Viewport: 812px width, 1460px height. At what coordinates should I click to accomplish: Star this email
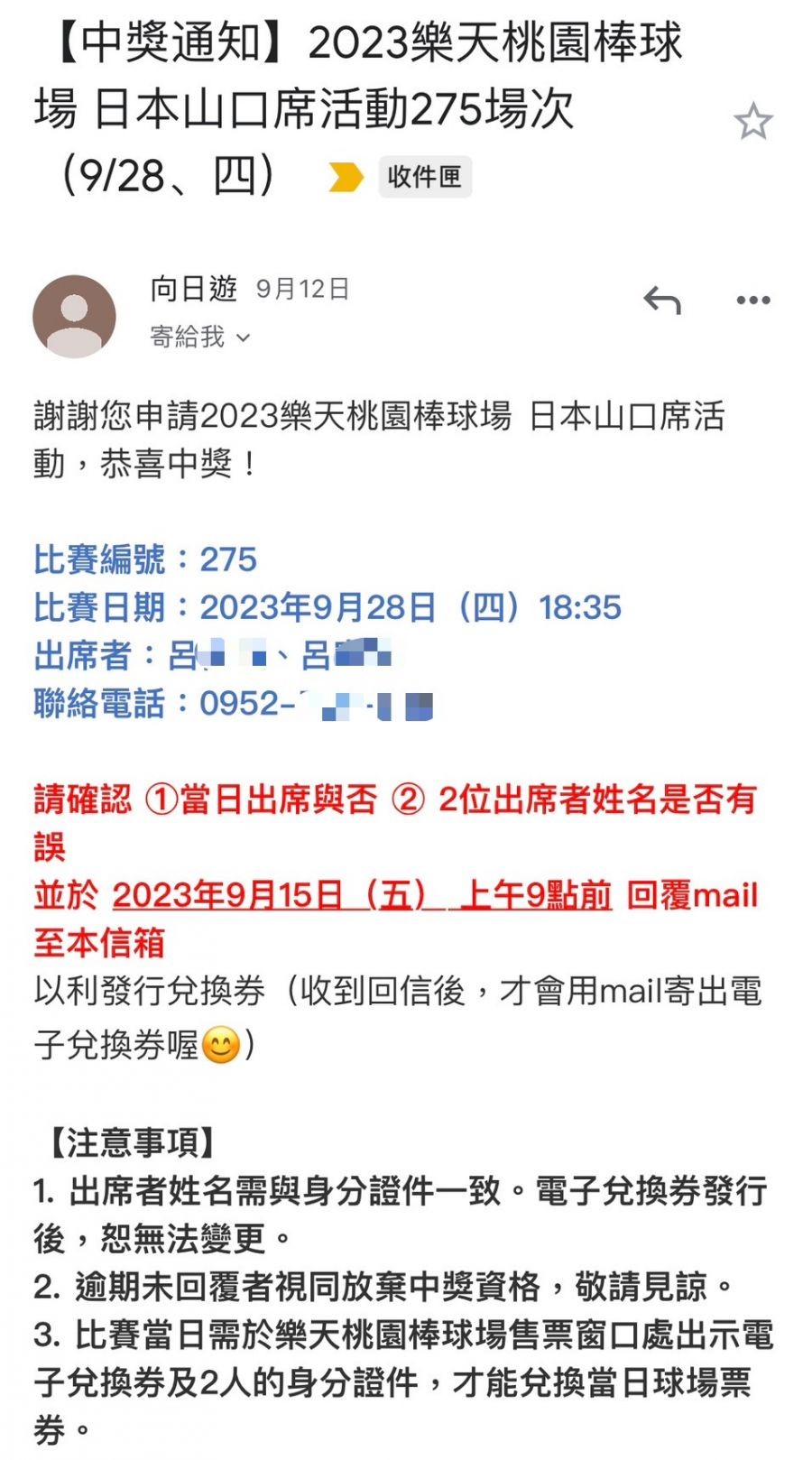point(752,122)
